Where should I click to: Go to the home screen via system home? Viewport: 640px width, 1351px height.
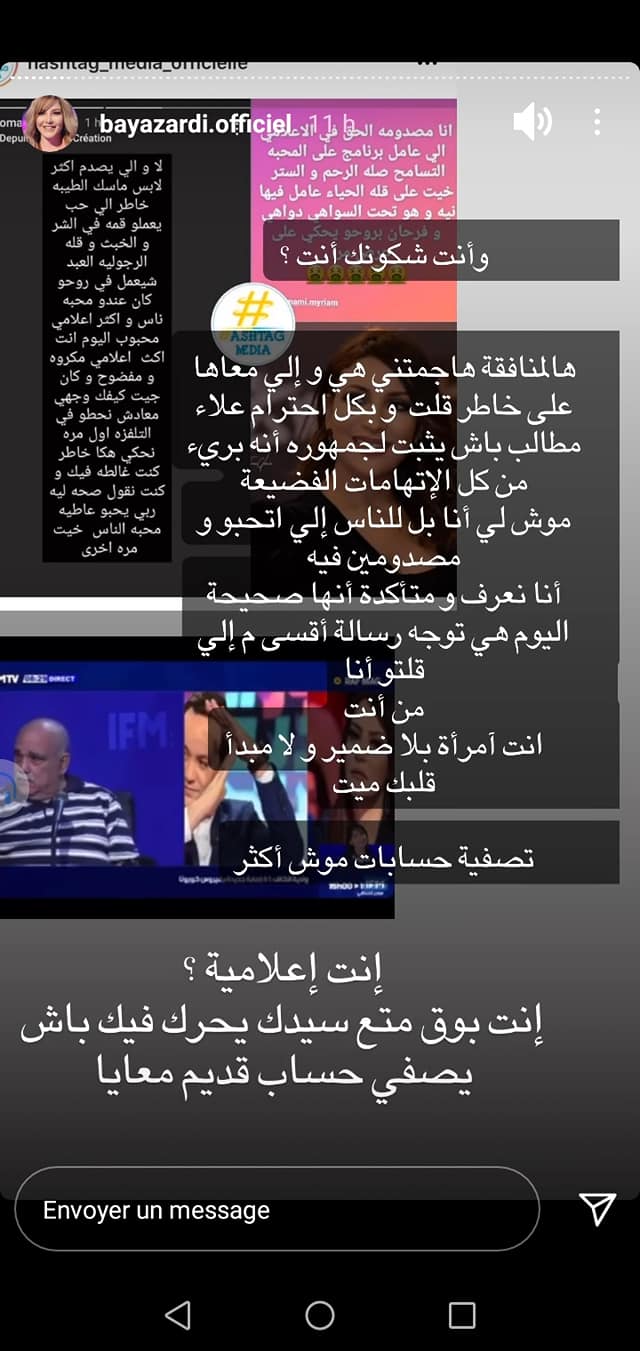(320, 1314)
